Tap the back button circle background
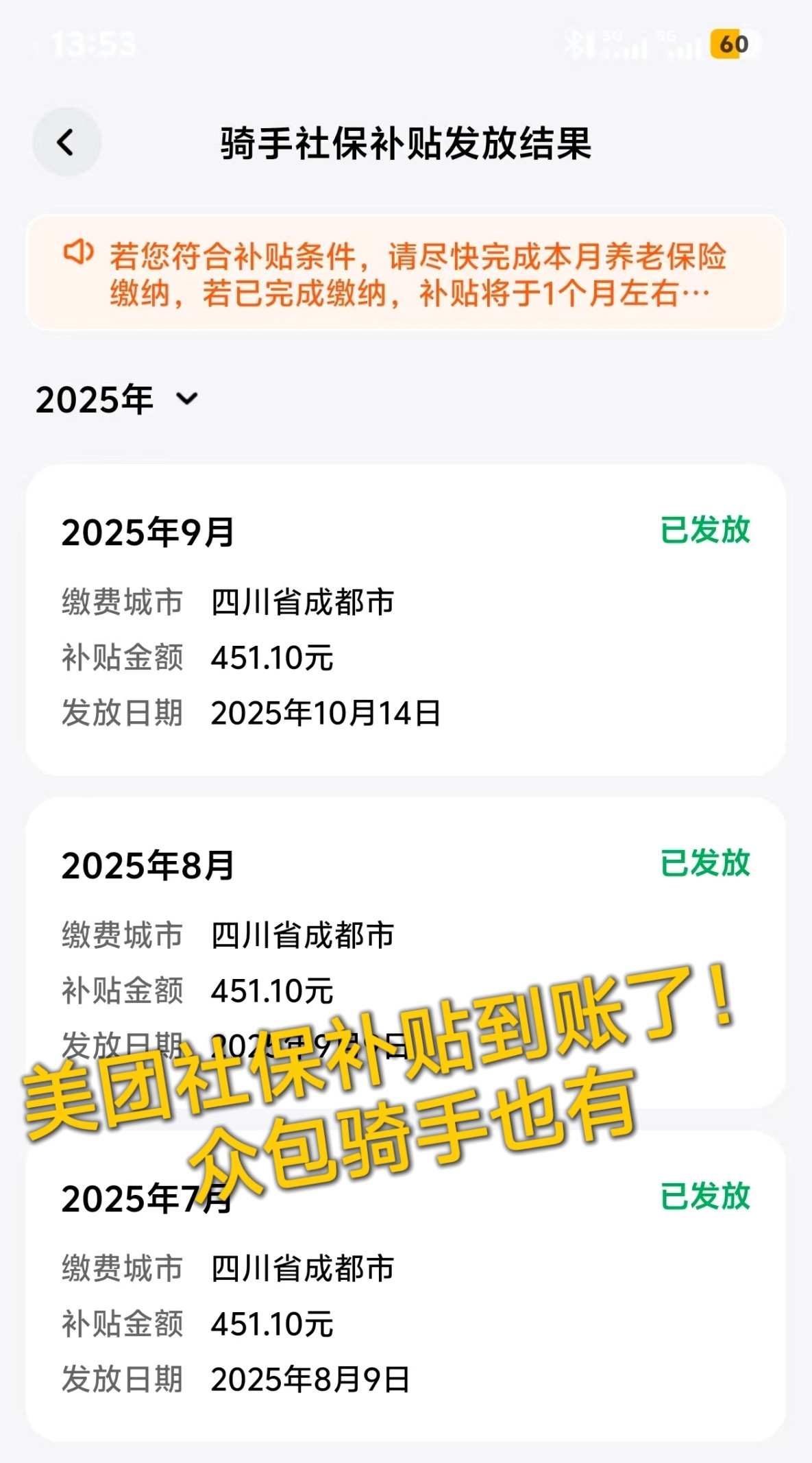This screenshot has width=812, height=1463. tap(66, 141)
